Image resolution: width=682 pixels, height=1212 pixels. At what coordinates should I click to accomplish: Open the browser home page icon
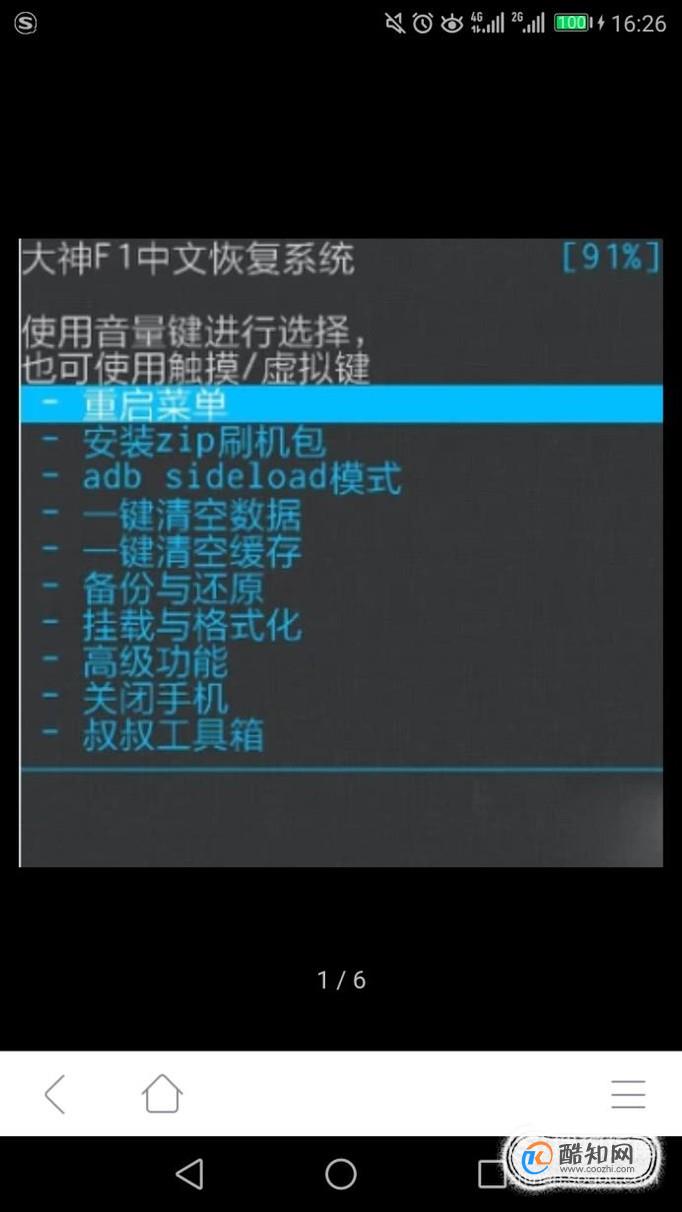point(162,1094)
